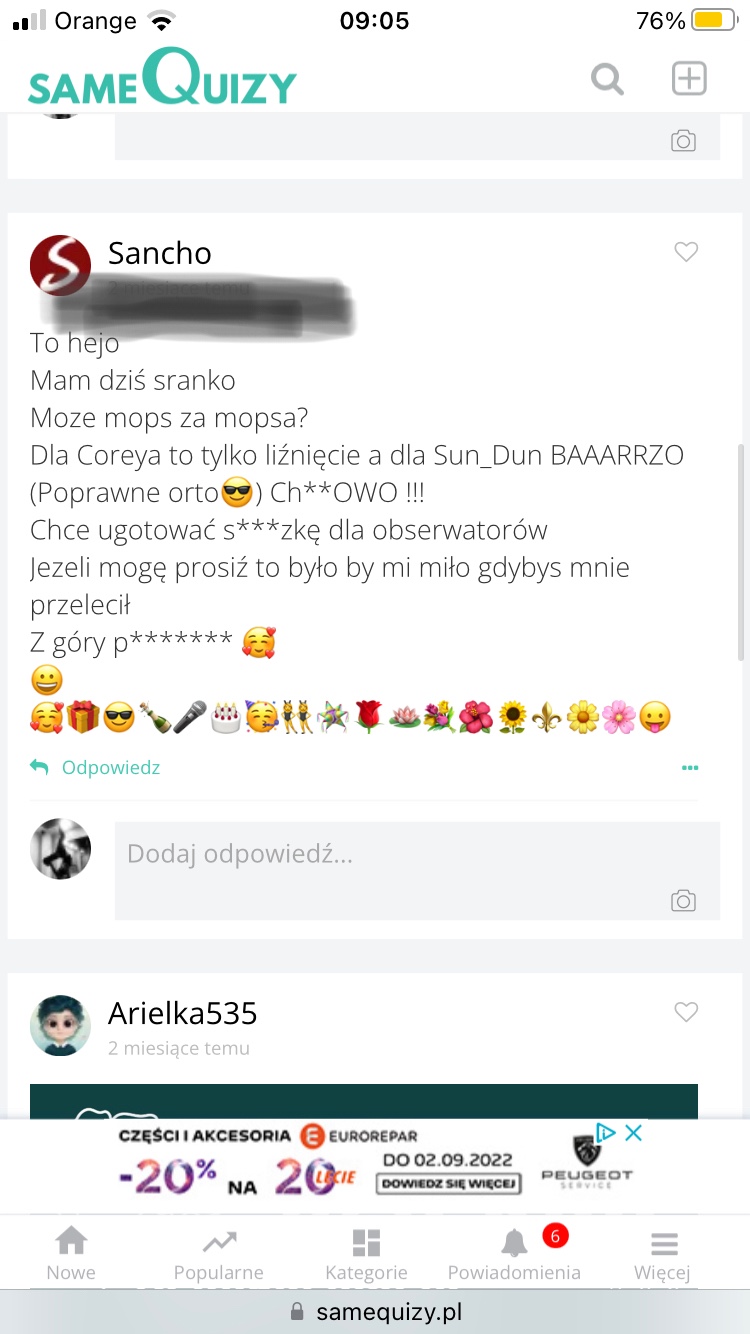
Task: Switch to the Nowe tab
Action: (x=71, y=1255)
